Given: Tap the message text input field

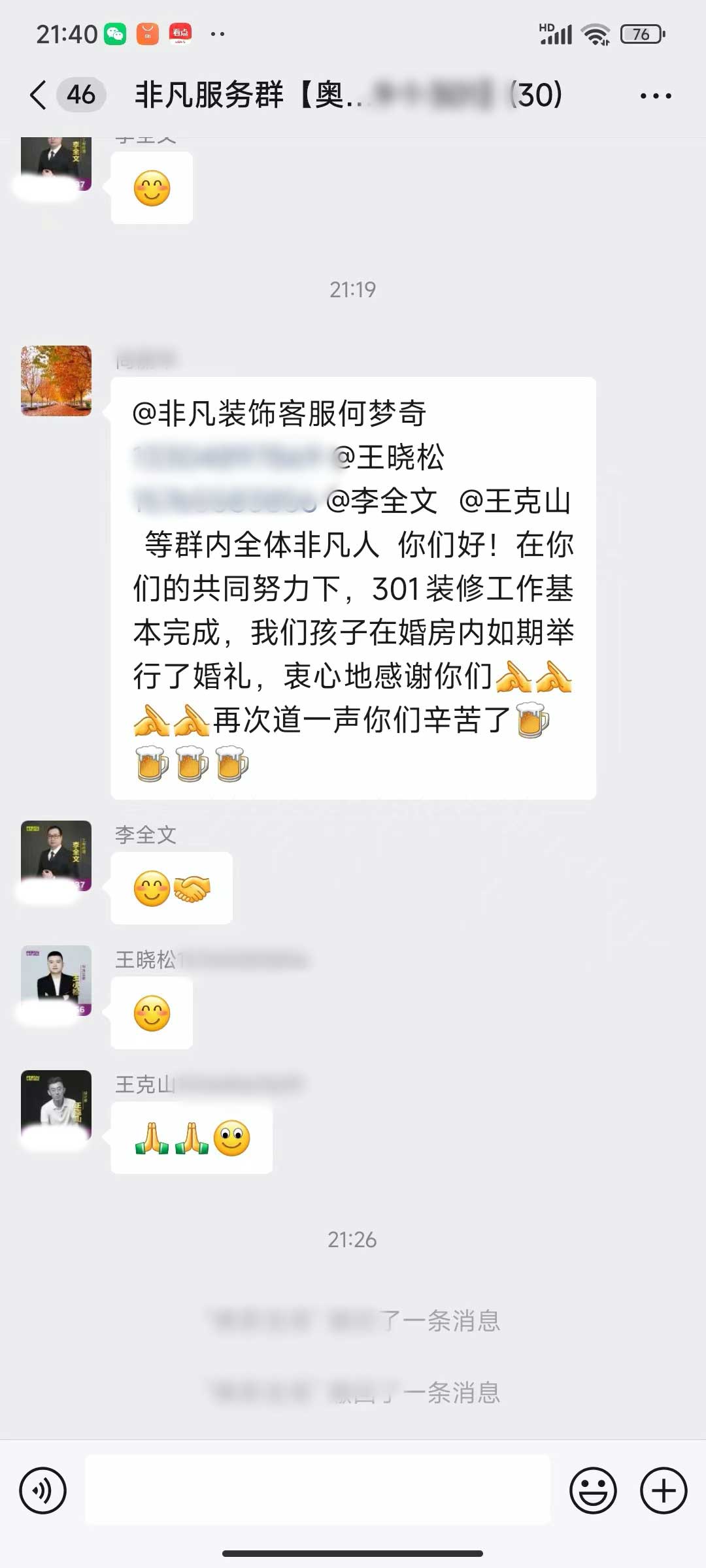Looking at the screenshot, I should pos(318,1490).
